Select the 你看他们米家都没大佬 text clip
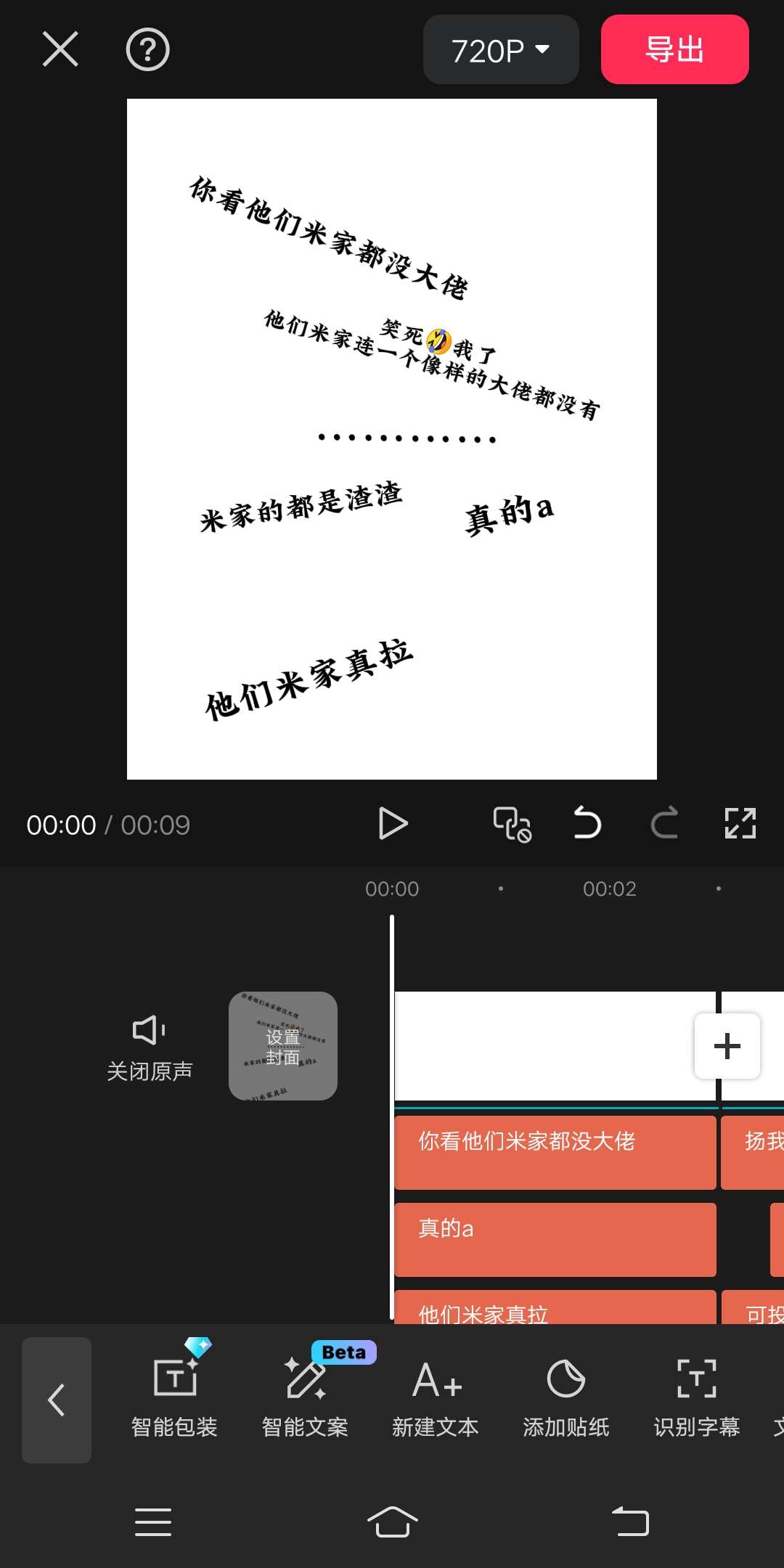The height and width of the screenshot is (1568, 784). tap(555, 1152)
